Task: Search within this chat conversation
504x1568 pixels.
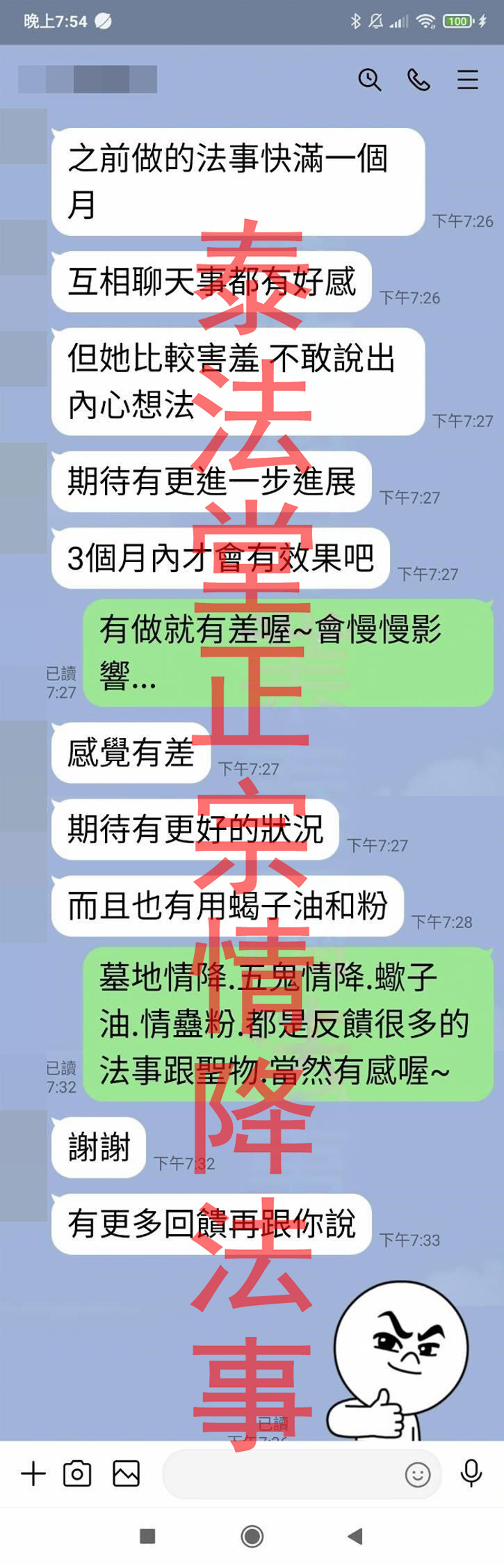Action: 369,80
